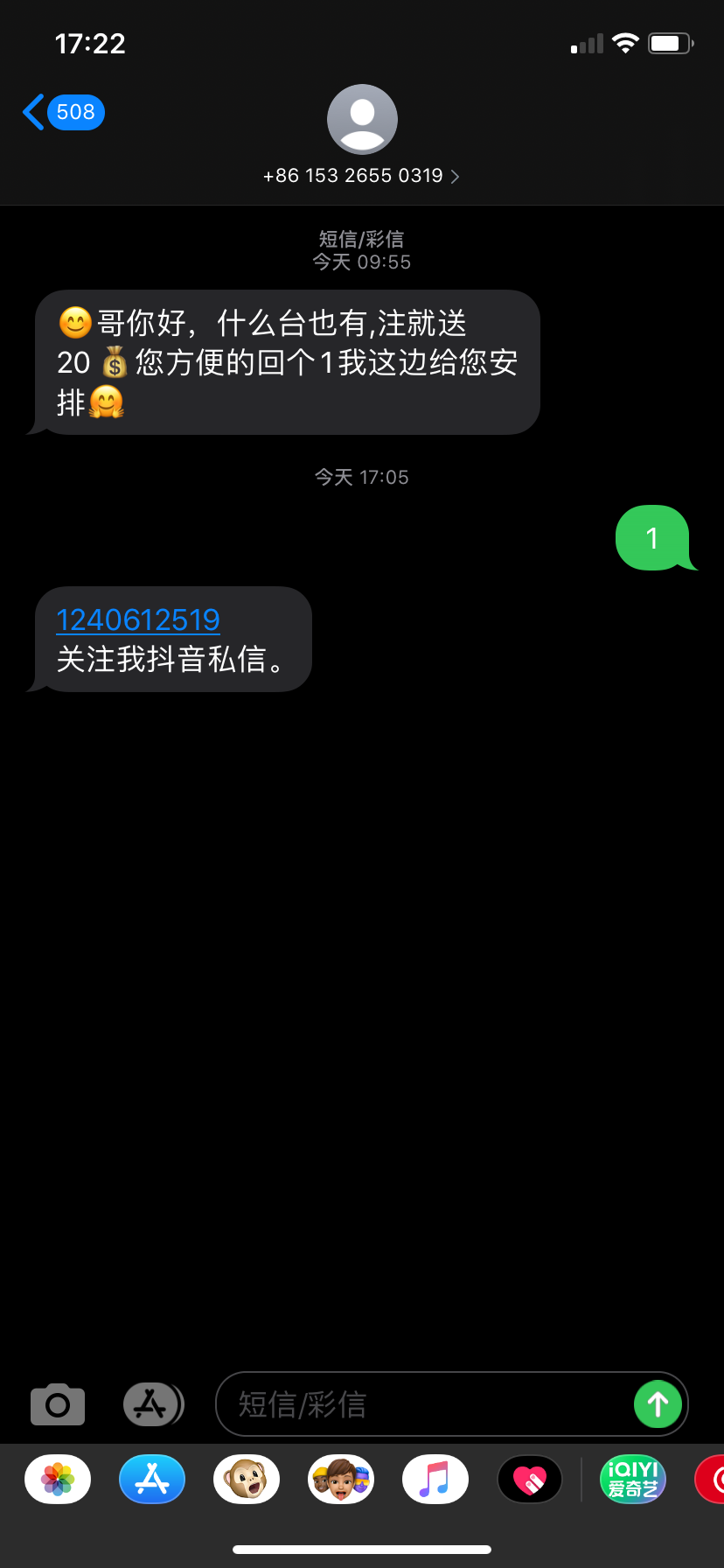The width and height of the screenshot is (724, 1568).
Task: Toggle the App Store apps drawer button
Action: point(152,1404)
